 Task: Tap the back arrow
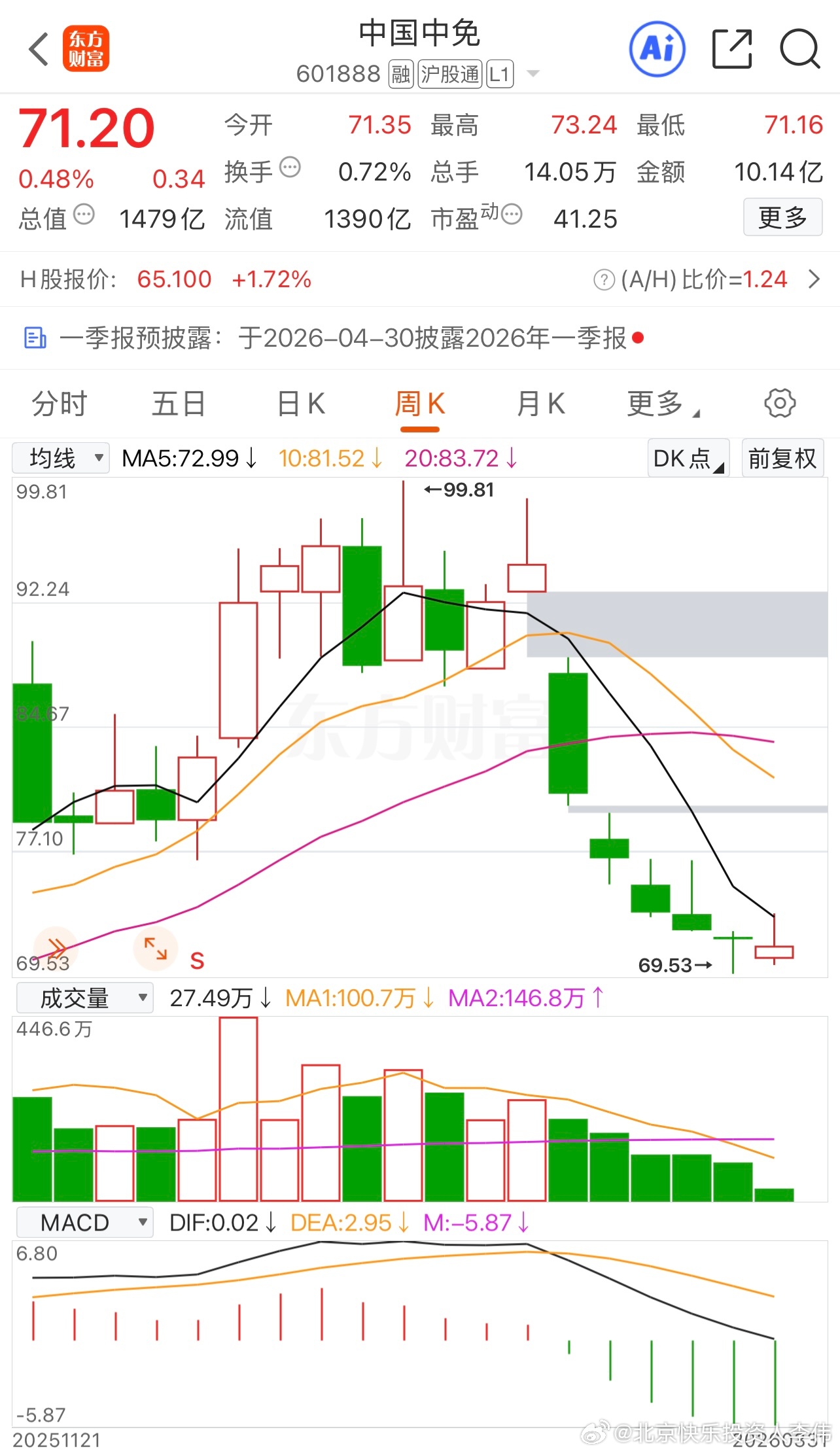tap(37, 48)
